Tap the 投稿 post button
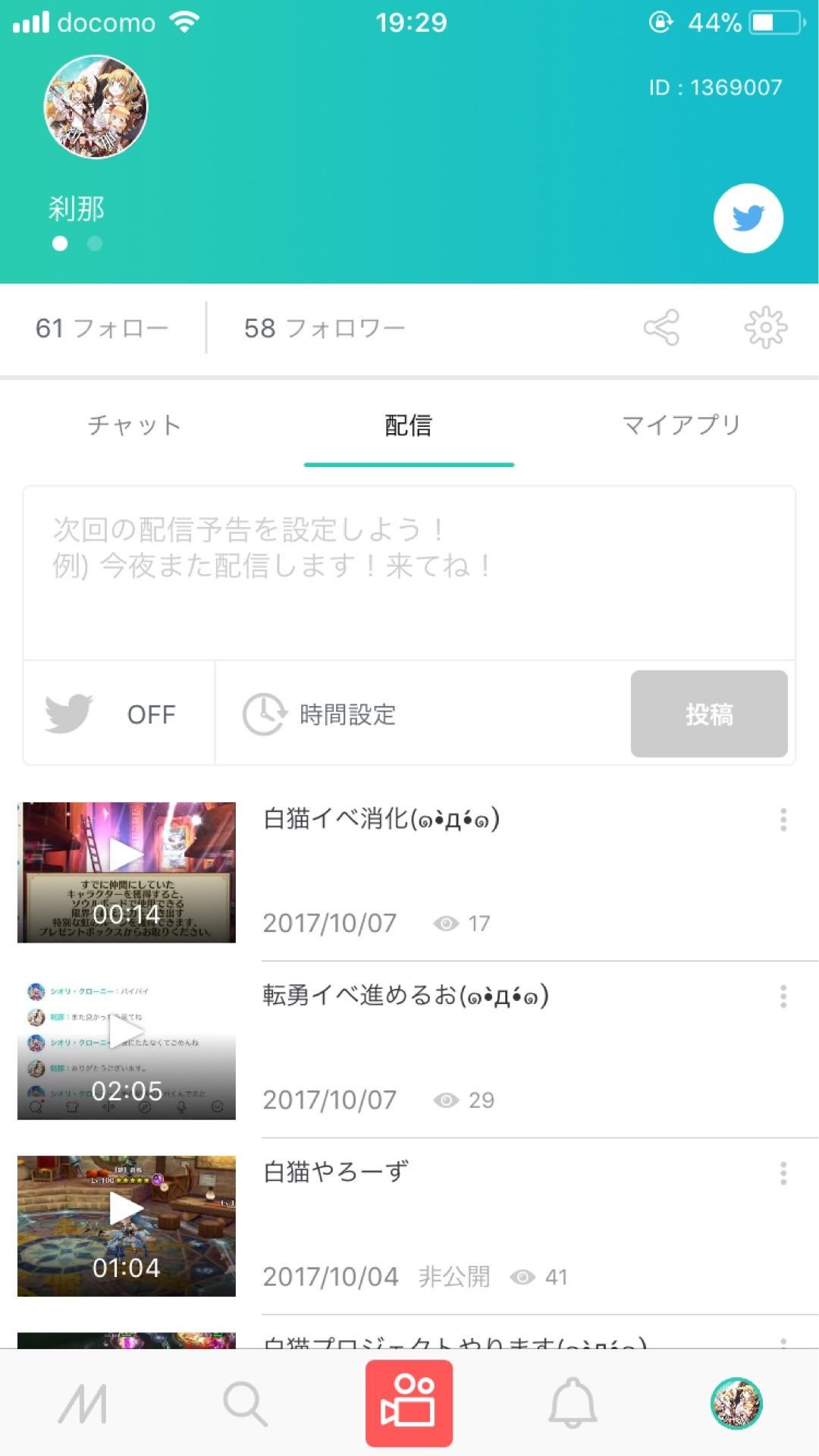819x1456 pixels. coord(708,714)
